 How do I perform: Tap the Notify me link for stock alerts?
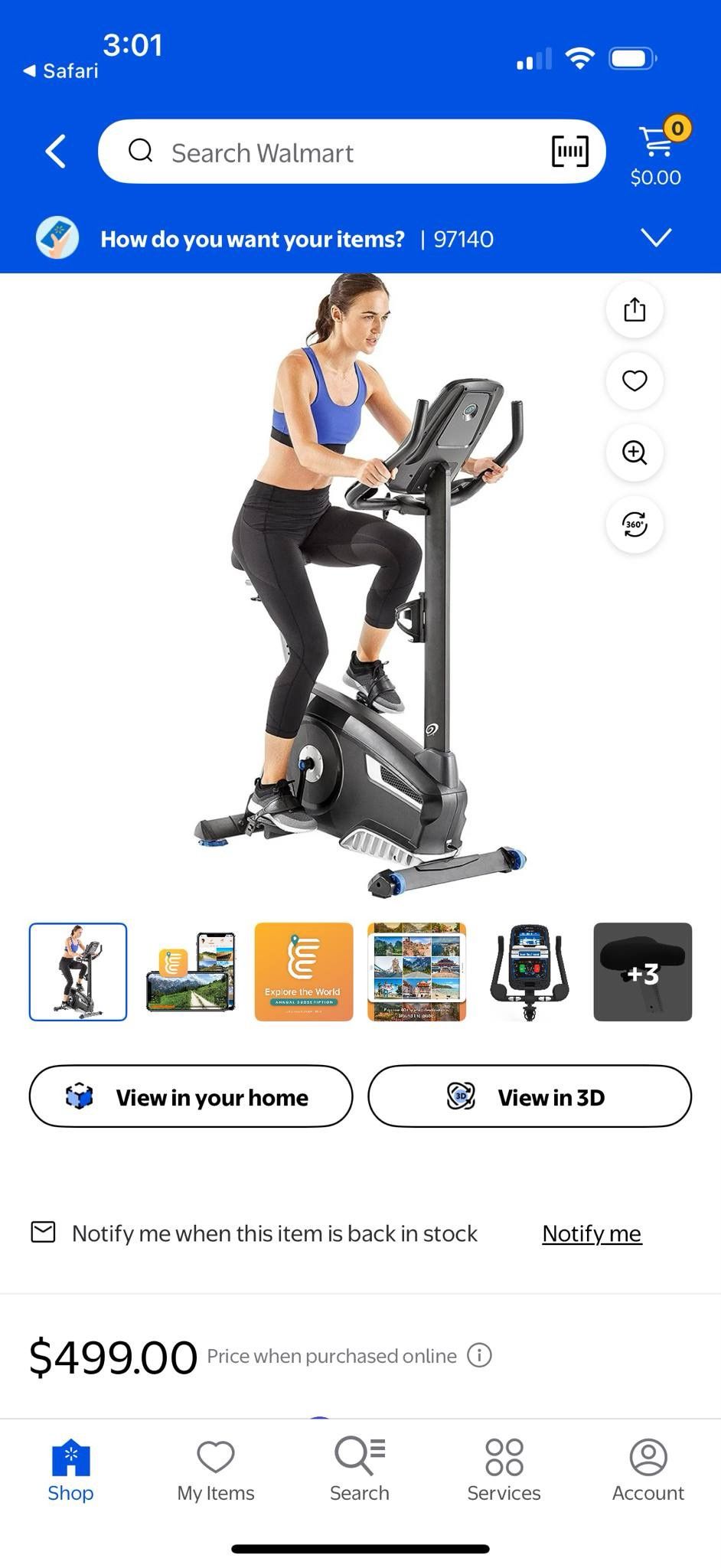click(592, 1233)
